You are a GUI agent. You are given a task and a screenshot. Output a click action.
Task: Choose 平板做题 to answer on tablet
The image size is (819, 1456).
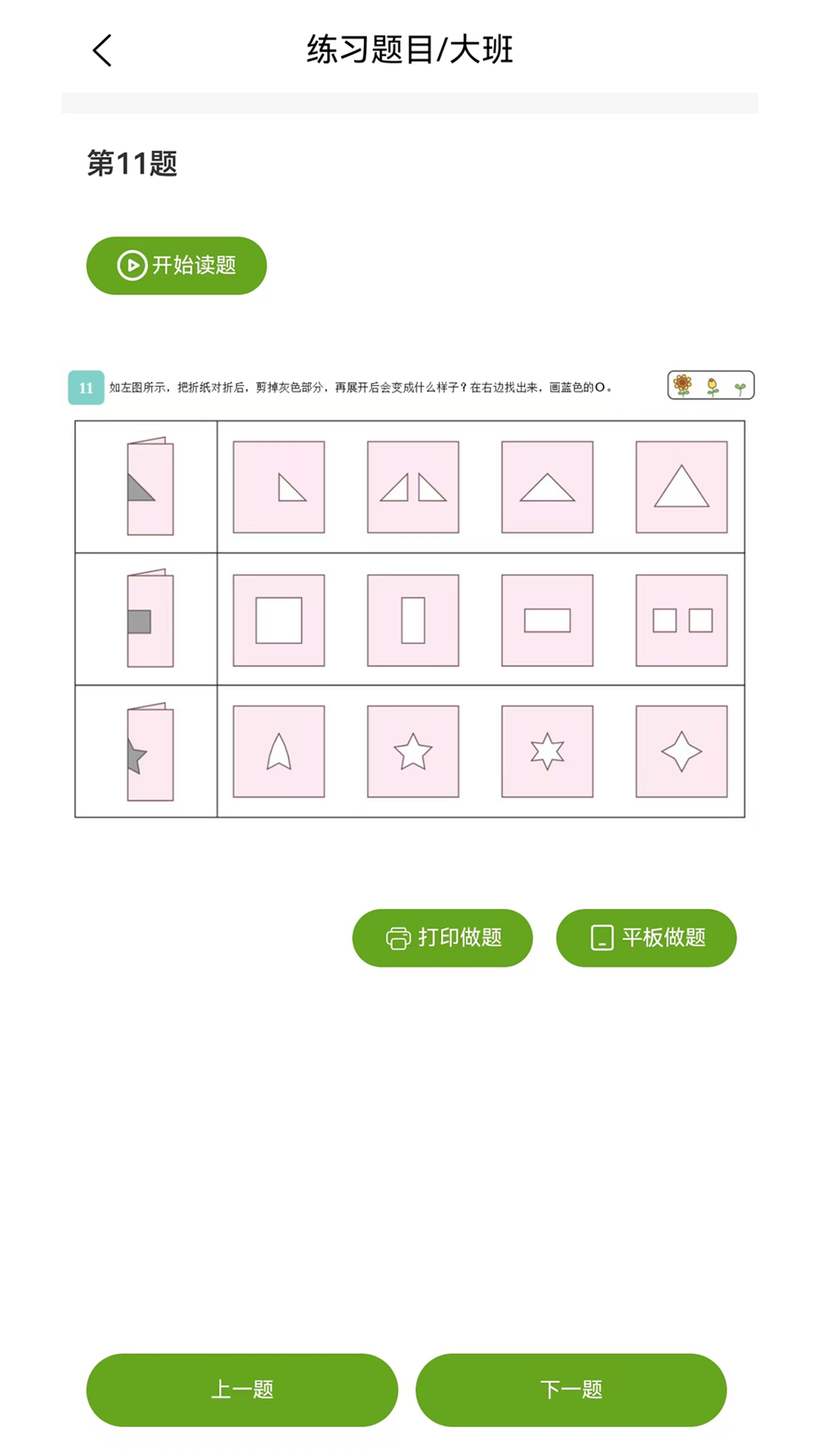[646, 938]
